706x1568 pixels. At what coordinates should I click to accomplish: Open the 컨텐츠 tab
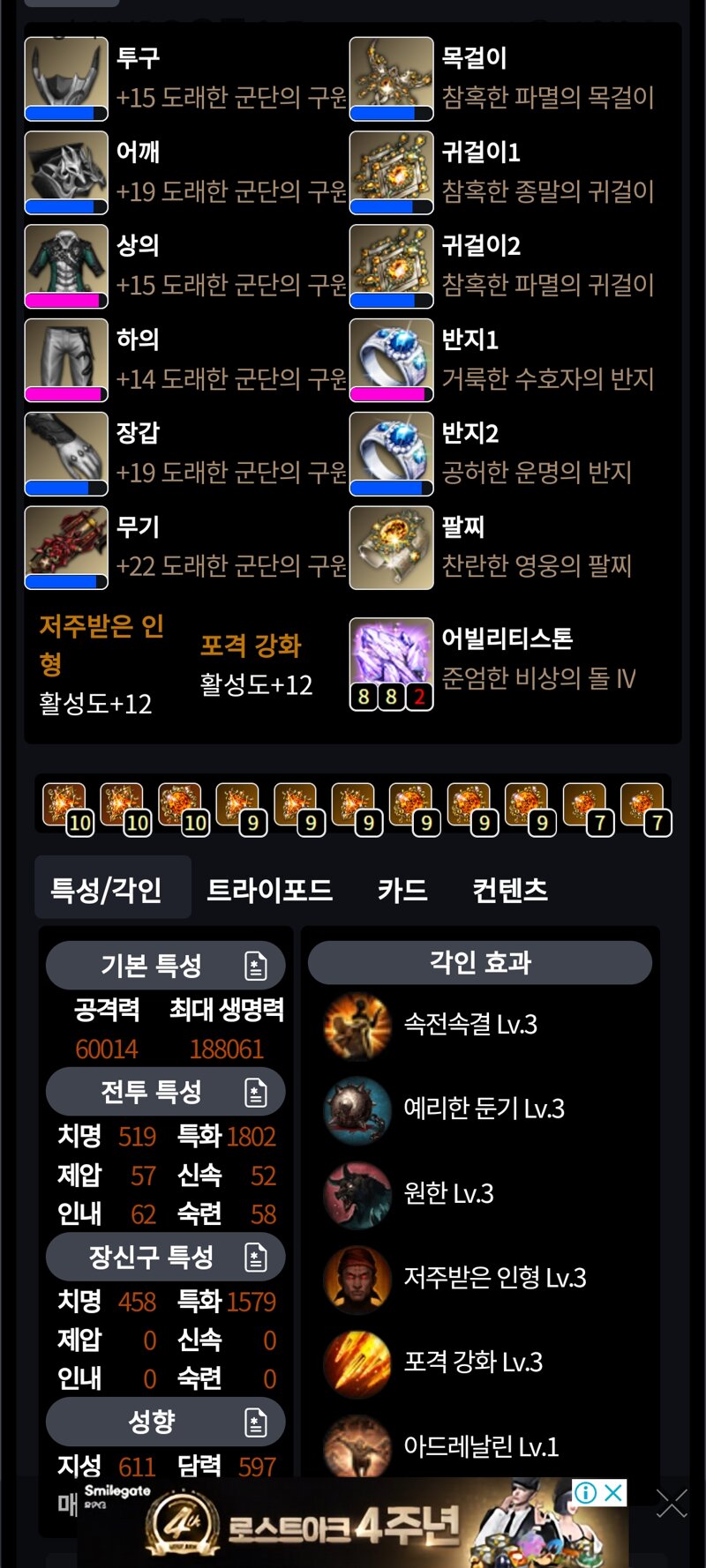pyautogui.click(x=509, y=890)
